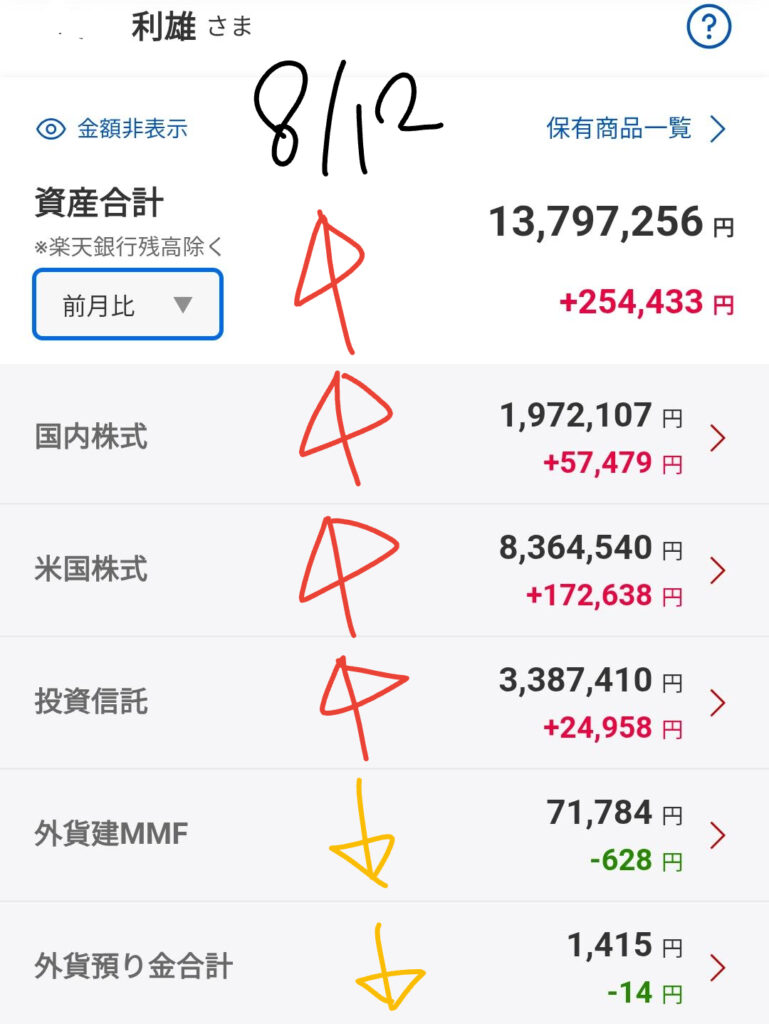View 米国株式 holdings details
769x1024 pixels.
click(x=384, y=570)
